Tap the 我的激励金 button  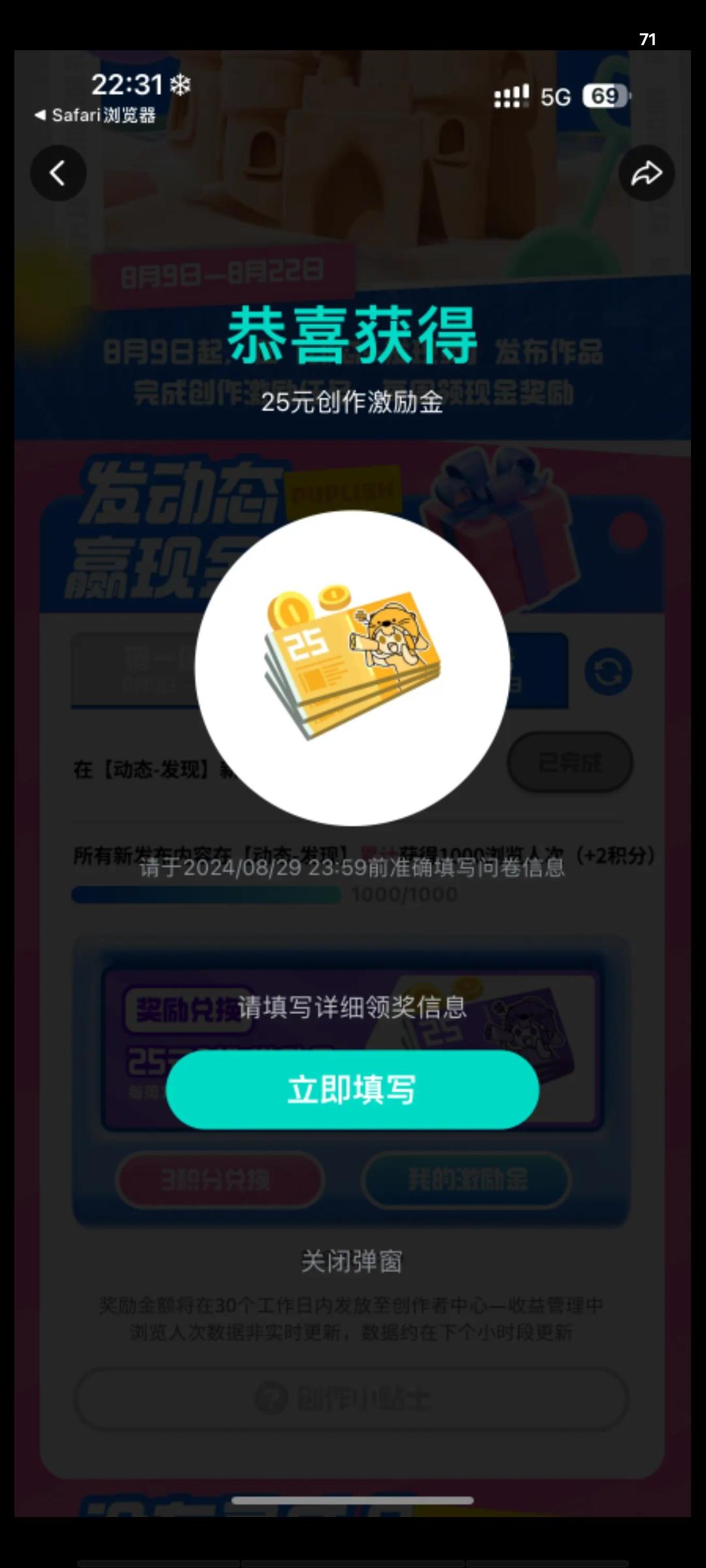tap(467, 1178)
